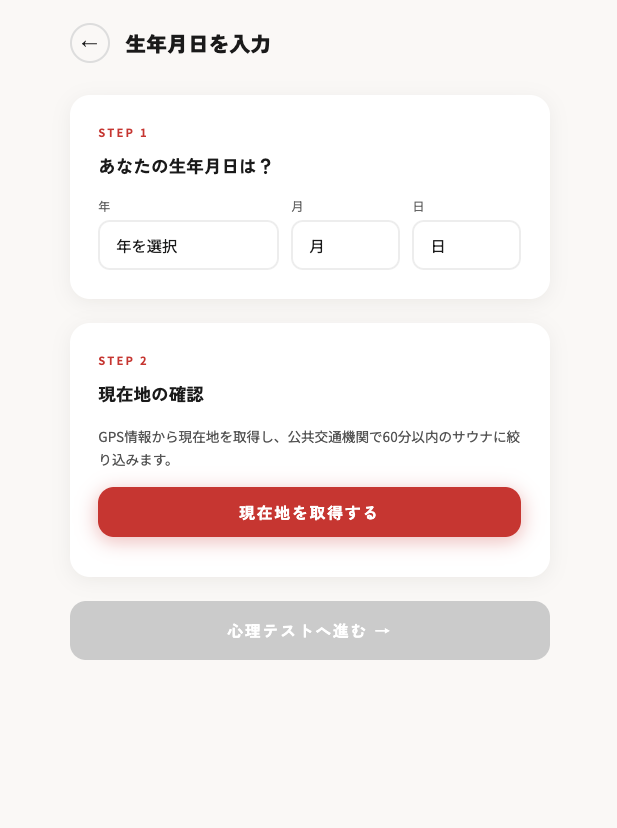The width and height of the screenshot is (617, 828).
Task: Tap the 現在地を取得する button
Action: [x=309, y=512]
